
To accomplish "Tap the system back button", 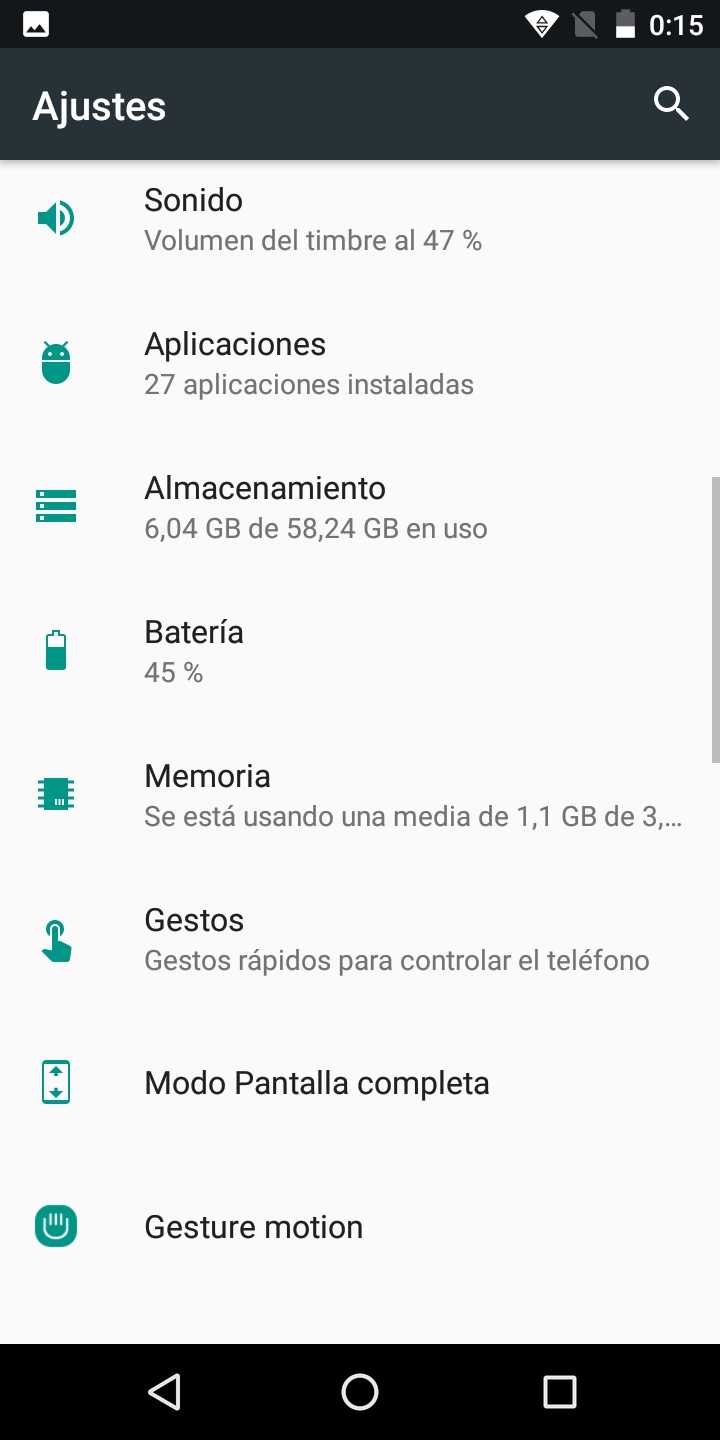I will tap(163, 1391).
